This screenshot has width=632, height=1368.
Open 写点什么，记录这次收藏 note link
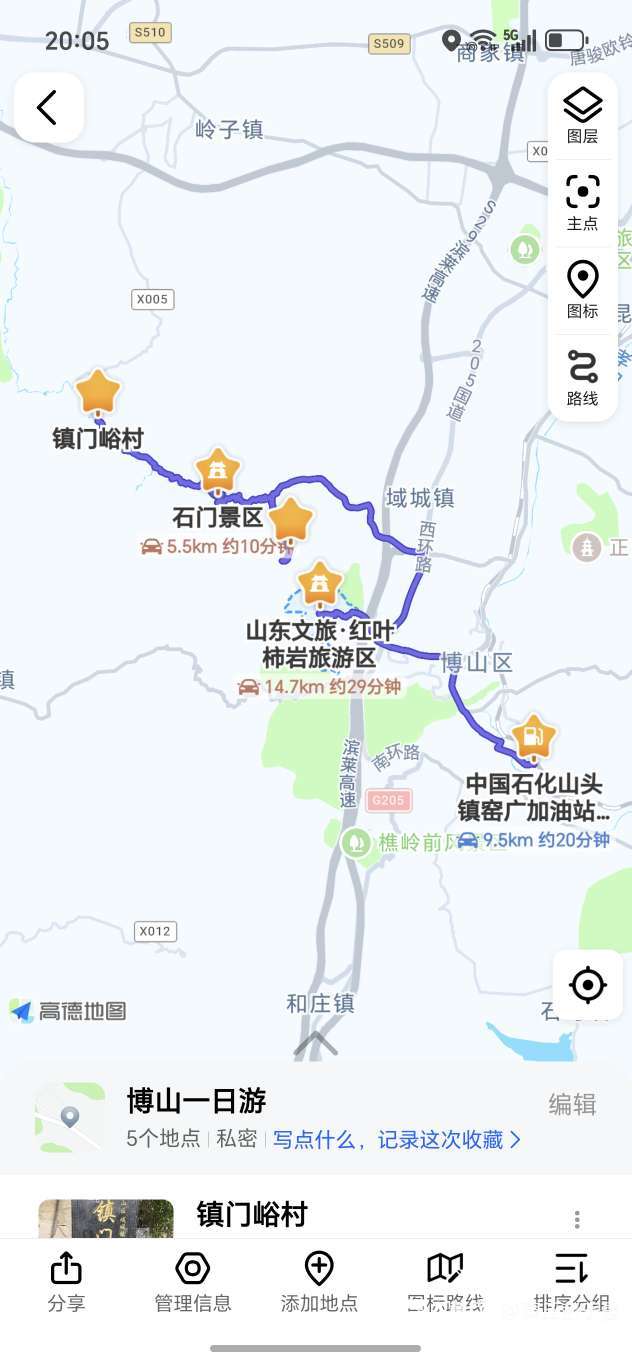(x=396, y=1139)
